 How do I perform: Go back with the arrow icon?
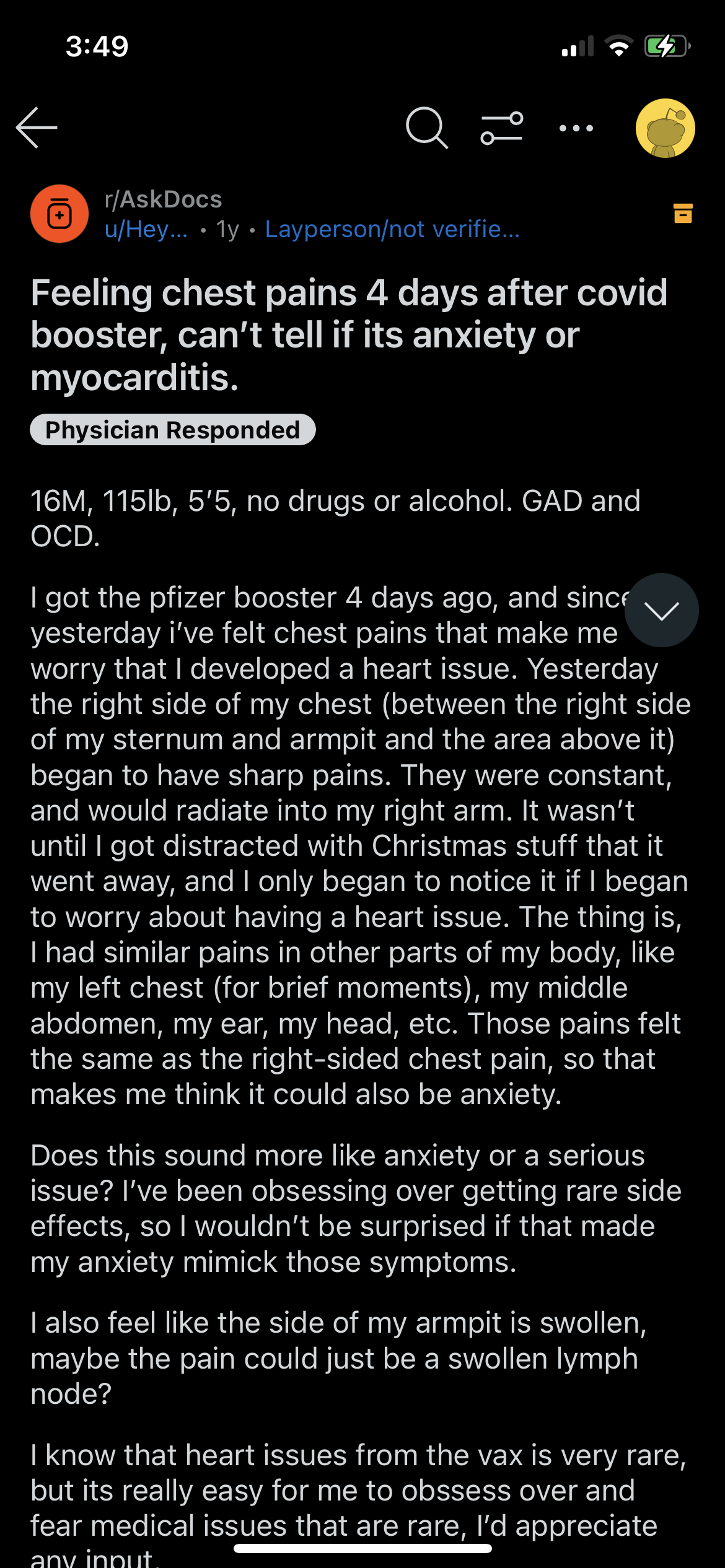tap(37, 128)
